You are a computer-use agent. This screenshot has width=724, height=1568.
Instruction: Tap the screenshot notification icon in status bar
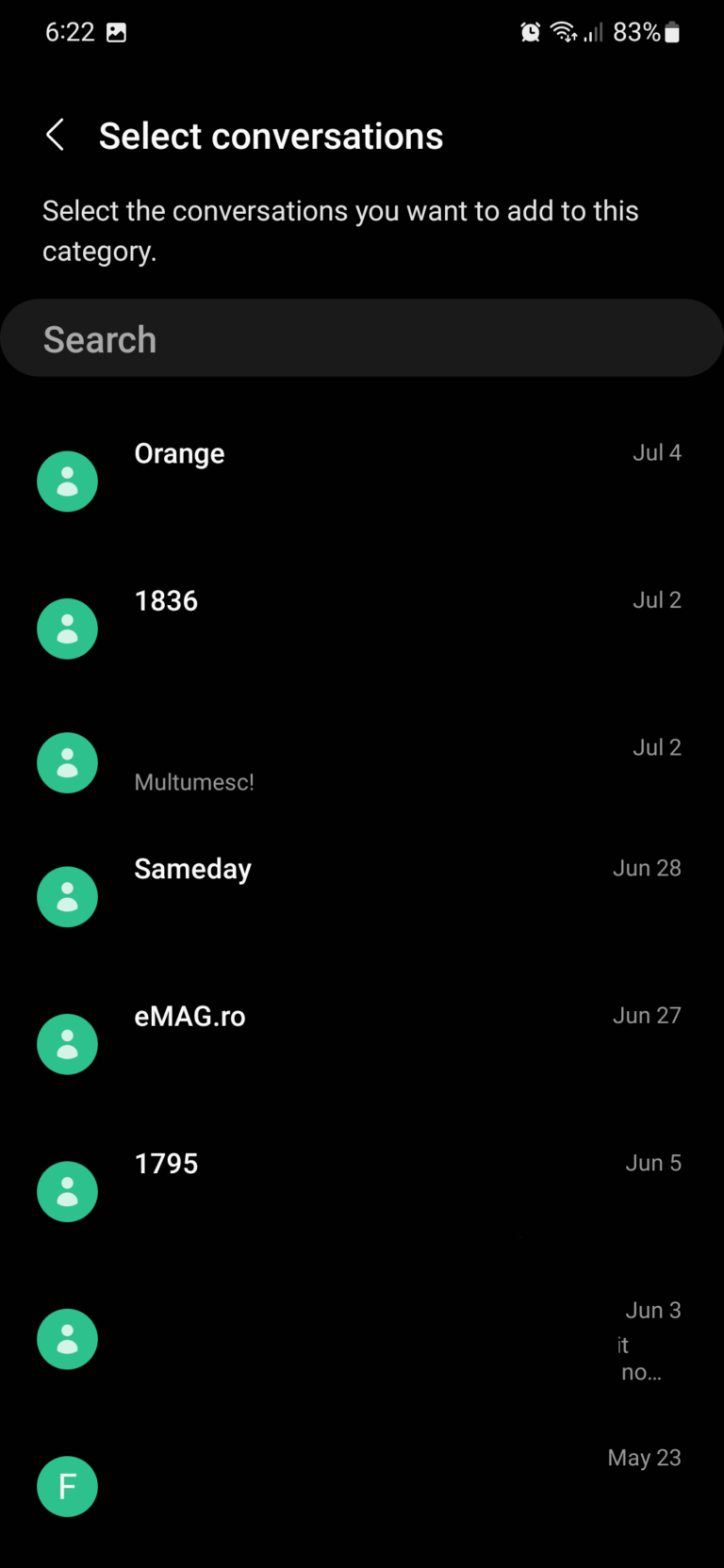(115, 31)
